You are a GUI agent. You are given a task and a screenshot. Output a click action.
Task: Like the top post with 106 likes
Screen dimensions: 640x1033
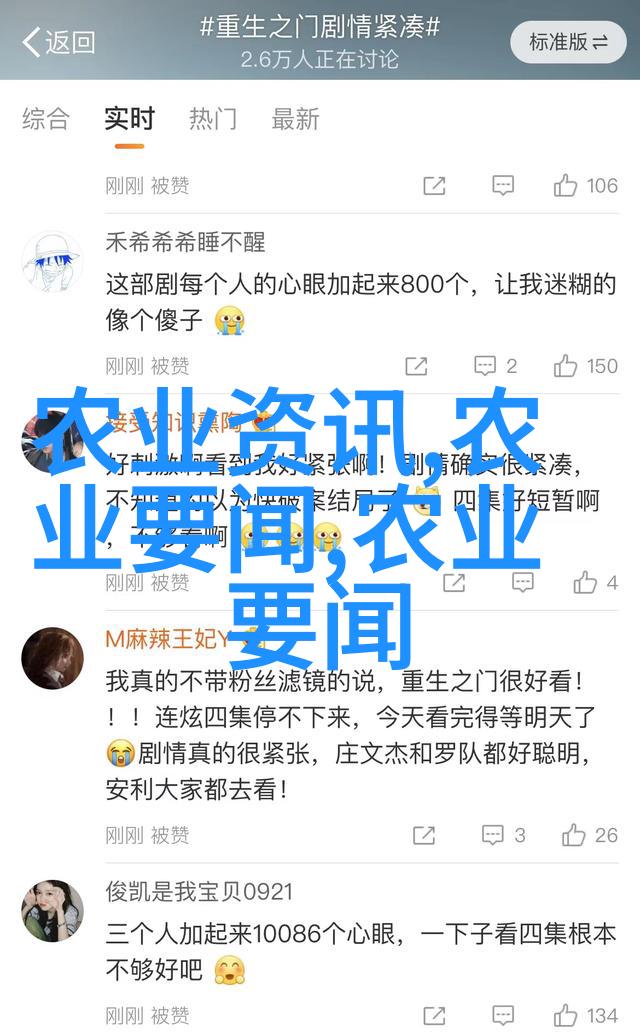(586, 185)
